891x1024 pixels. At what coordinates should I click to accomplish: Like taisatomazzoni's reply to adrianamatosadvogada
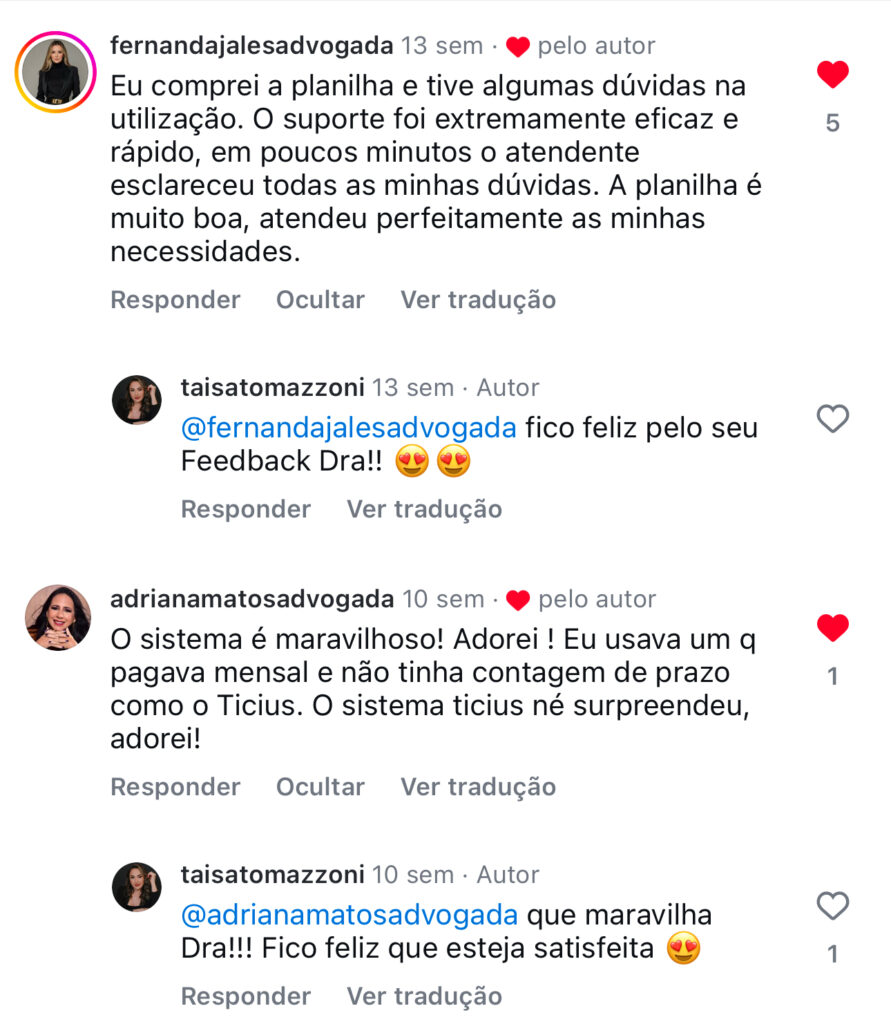(x=832, y=906)
